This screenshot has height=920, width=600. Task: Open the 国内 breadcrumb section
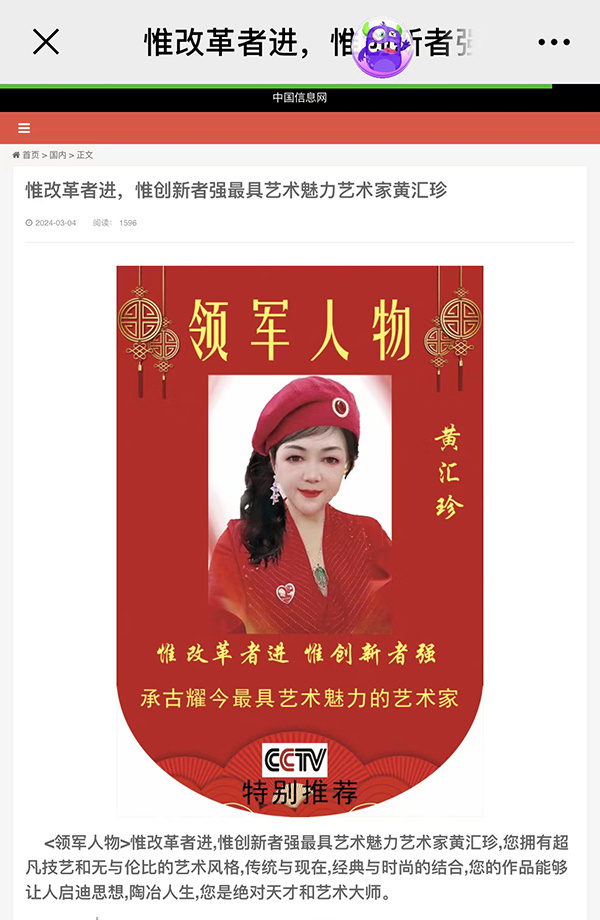(x=58, y=155)
